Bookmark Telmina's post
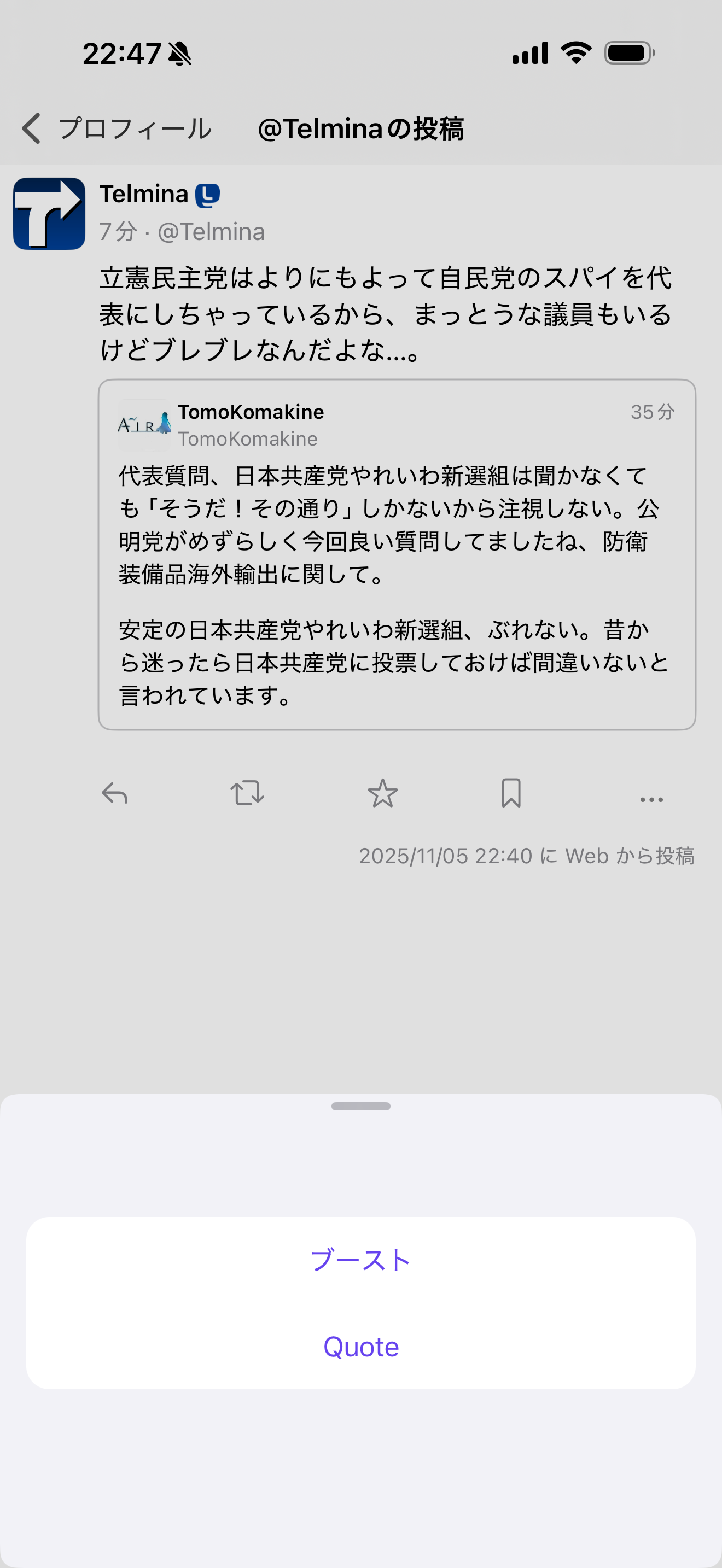This screenshot has height=1568, width=722. click(x=511, y=793)
